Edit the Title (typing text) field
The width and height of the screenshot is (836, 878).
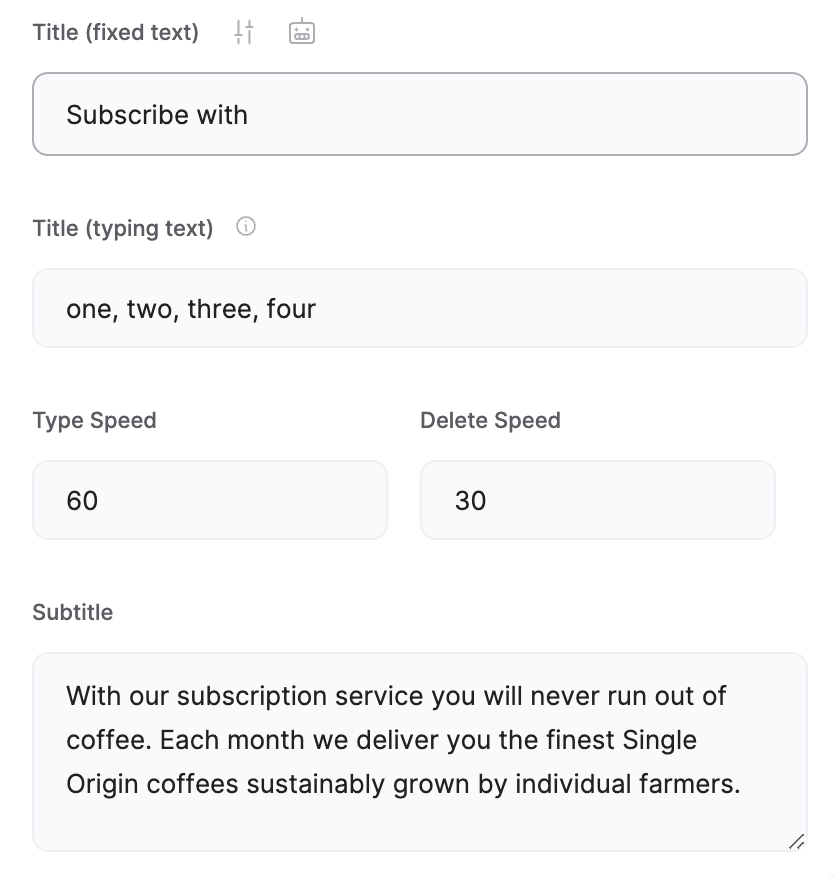(x=419, y=308)
